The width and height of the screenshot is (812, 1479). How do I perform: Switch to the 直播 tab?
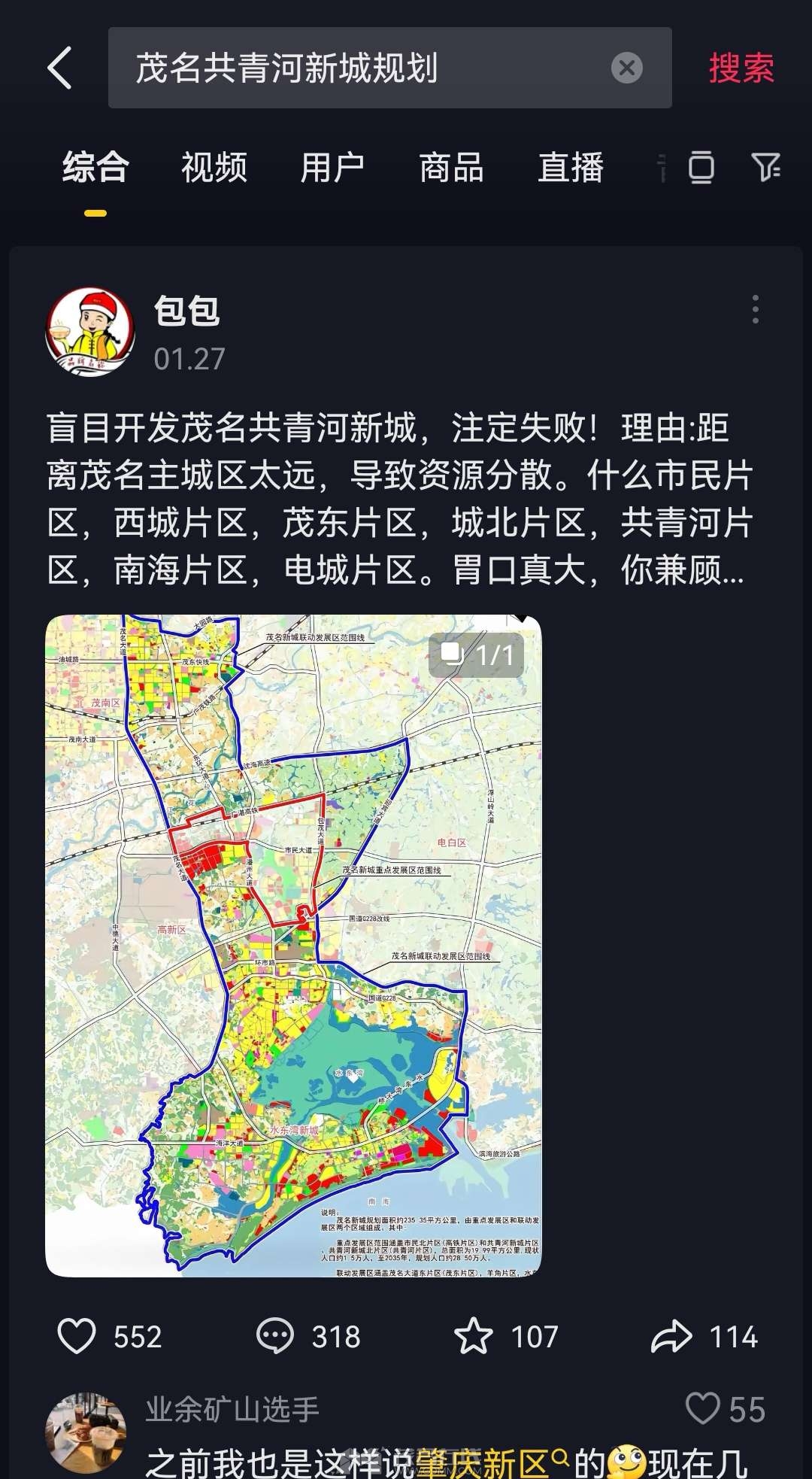tap(571, 167)
